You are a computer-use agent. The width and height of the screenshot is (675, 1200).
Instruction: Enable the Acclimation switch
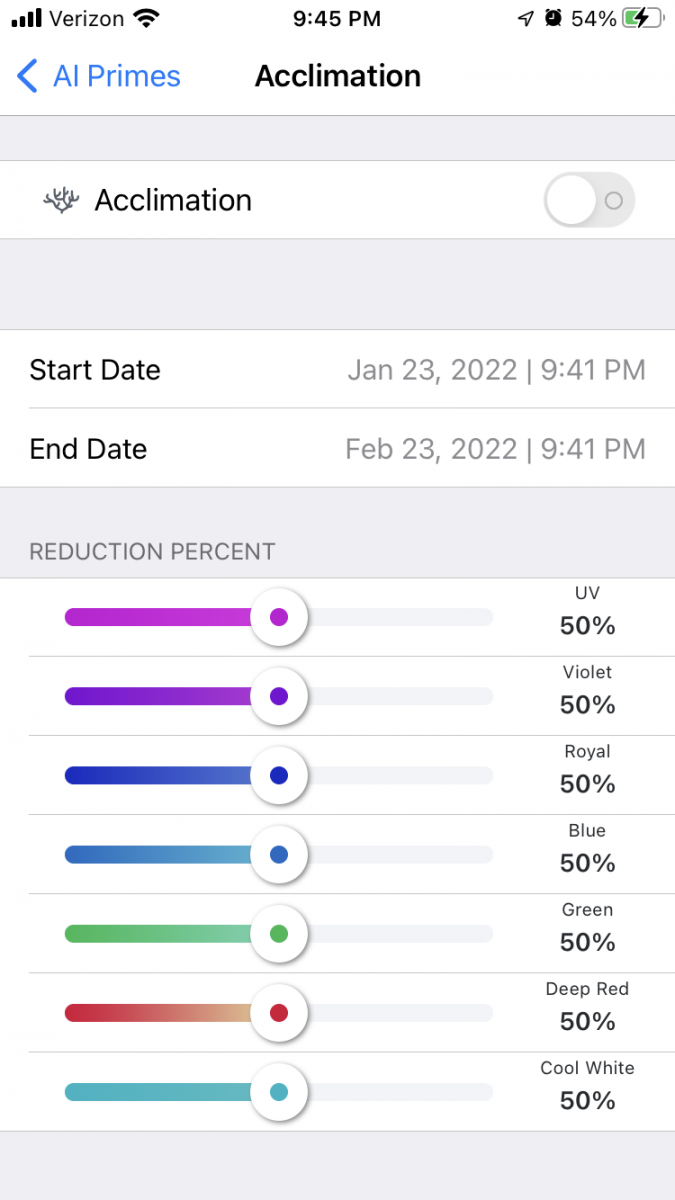coord(589,200)
